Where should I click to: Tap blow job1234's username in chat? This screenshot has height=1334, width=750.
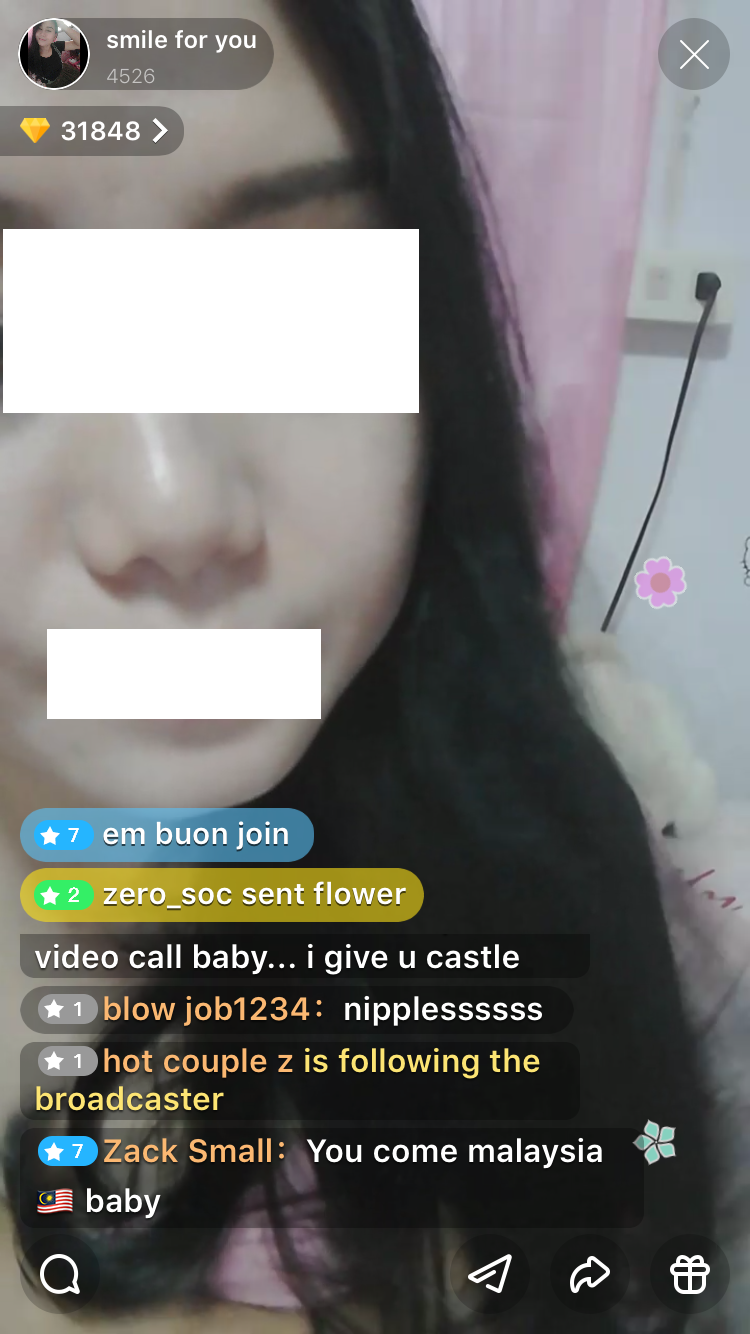[x=206, y=1009]
